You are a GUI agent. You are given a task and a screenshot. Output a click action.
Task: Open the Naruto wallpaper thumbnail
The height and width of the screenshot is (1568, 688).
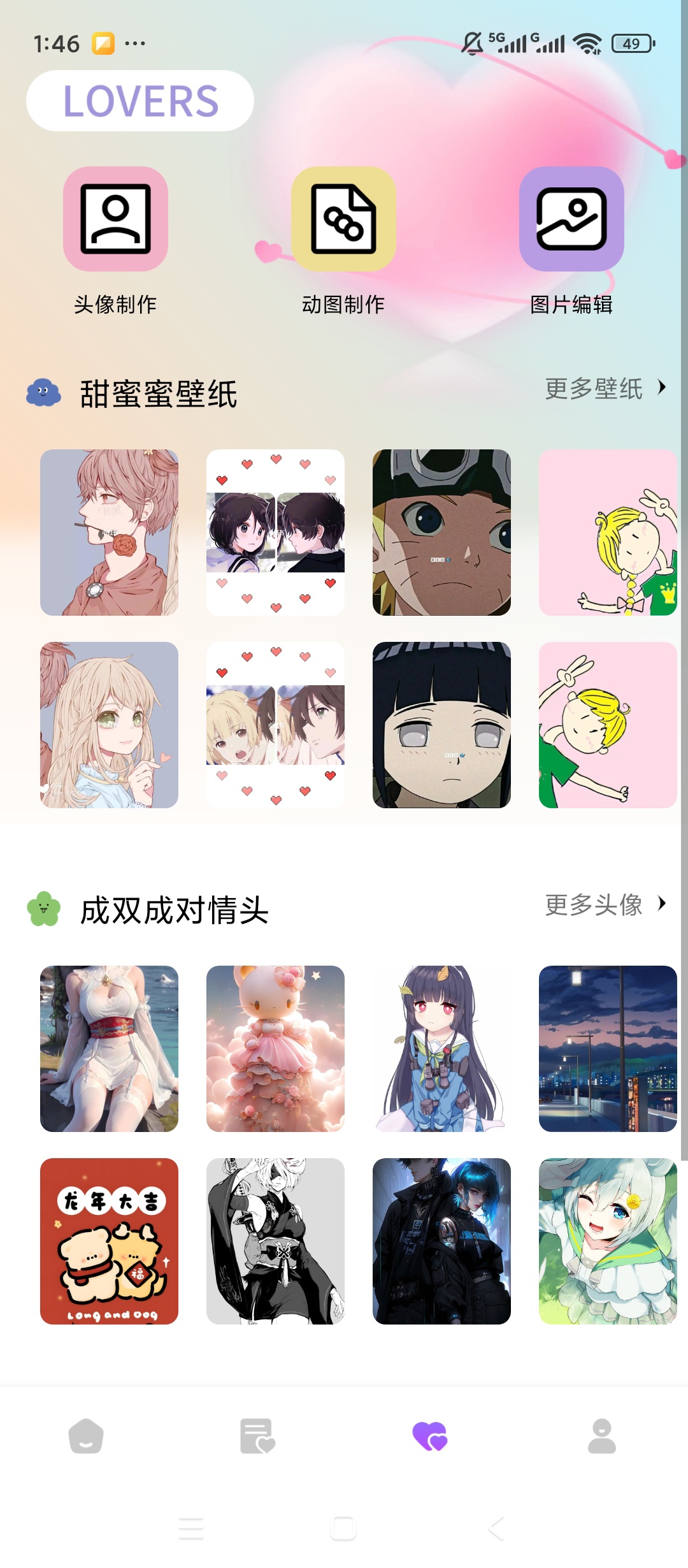[441, 534]
